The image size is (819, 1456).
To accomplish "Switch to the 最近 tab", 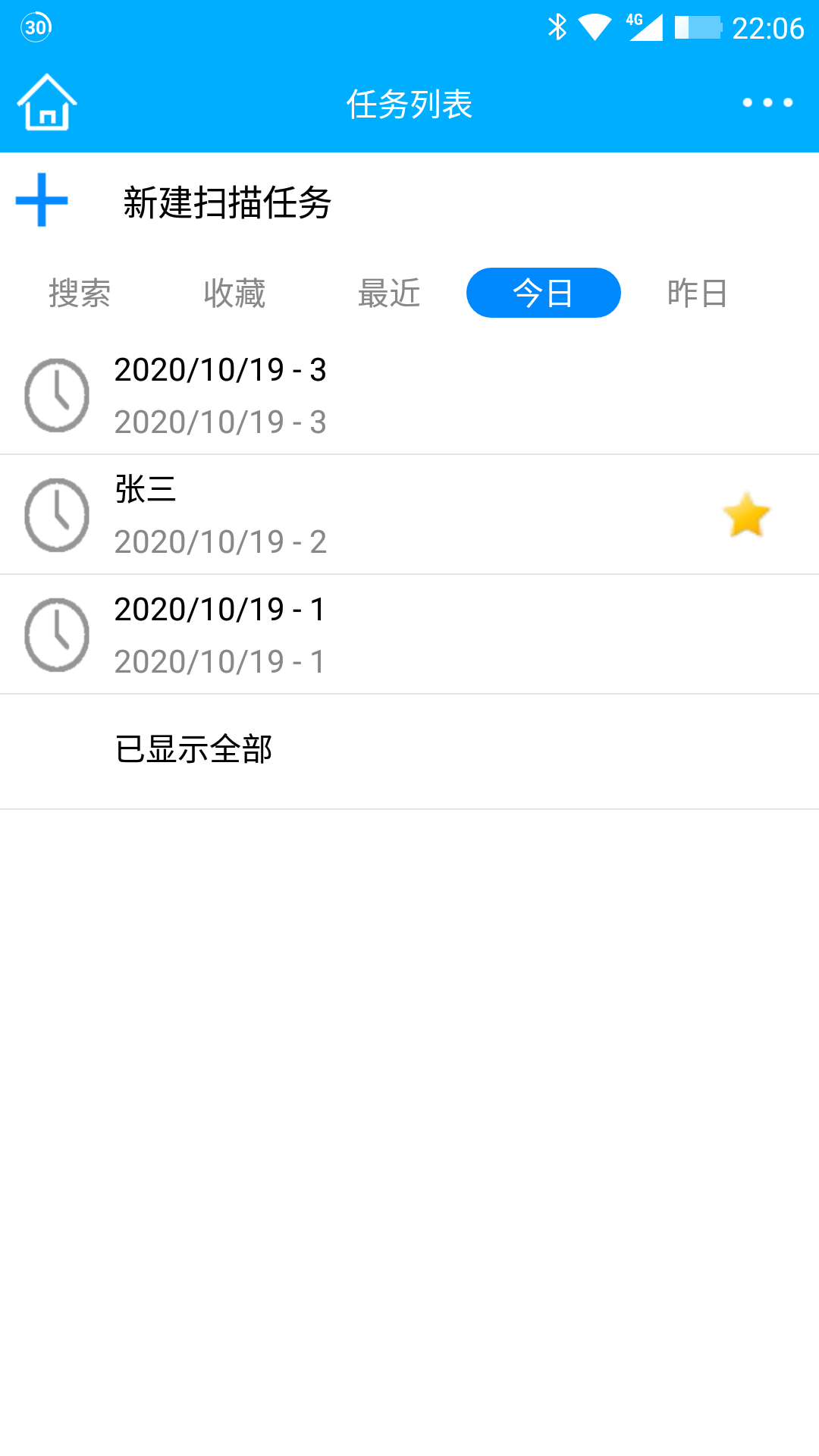I will coord(389,293).
